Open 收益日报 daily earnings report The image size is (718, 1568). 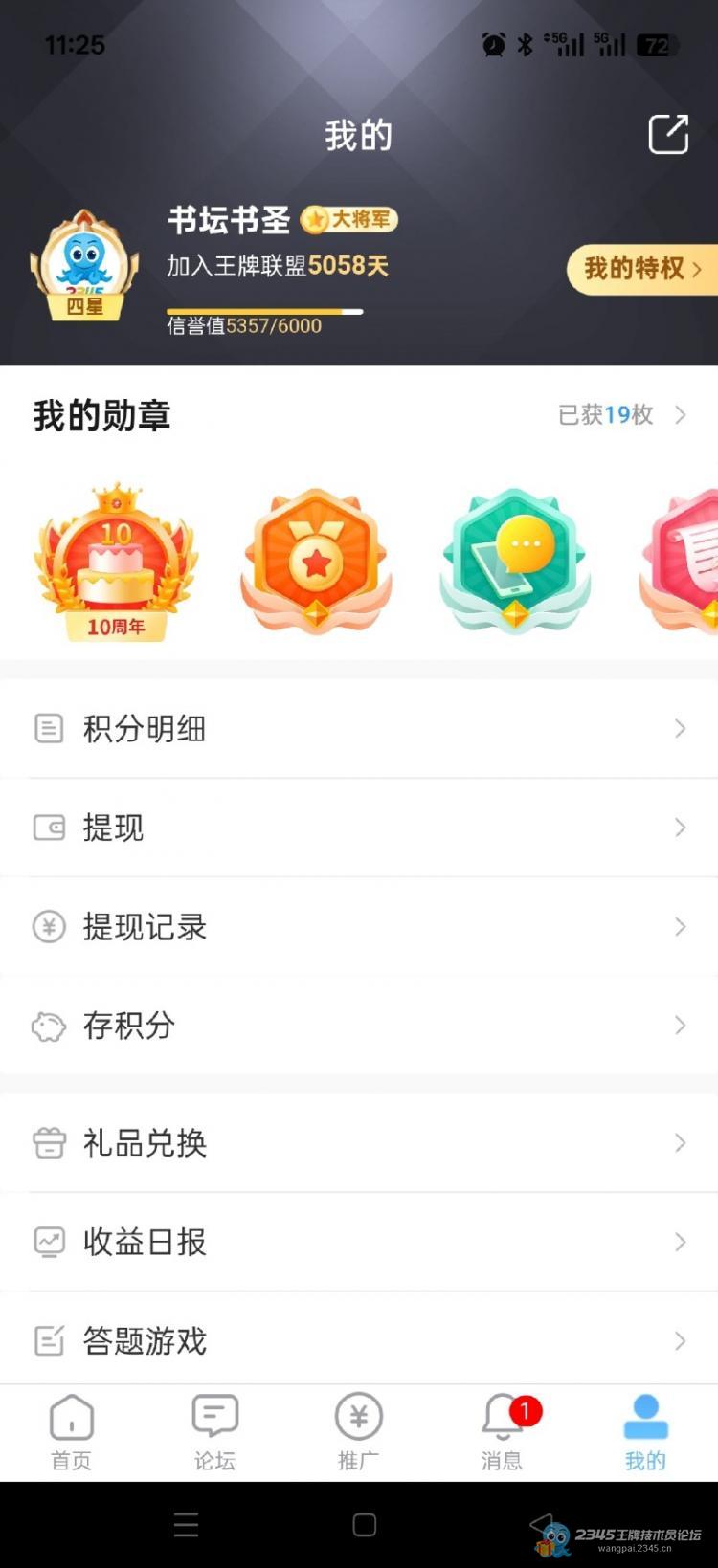click(359, 1242)
